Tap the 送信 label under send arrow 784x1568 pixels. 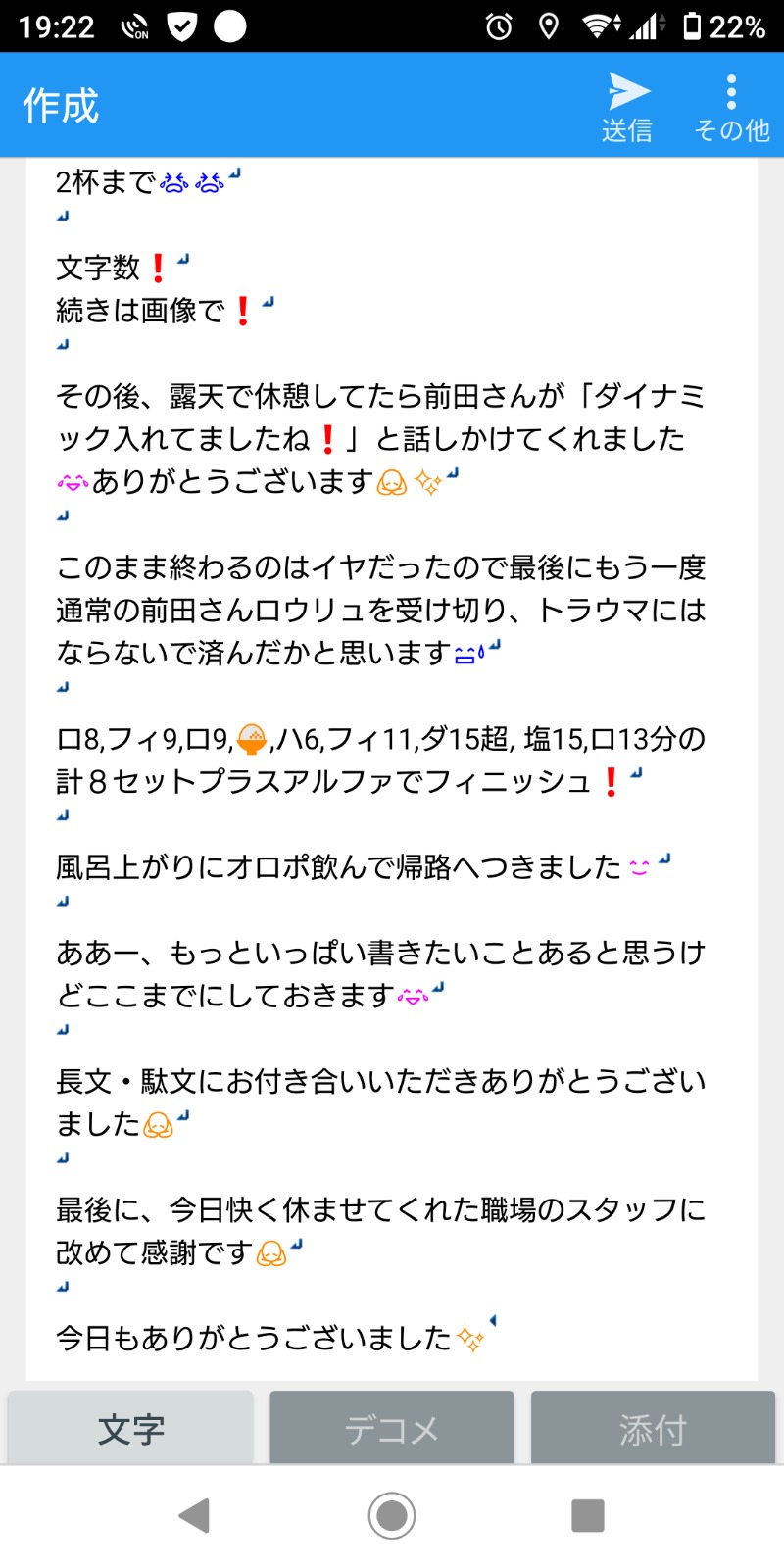pyautogui.click(x=627, y=128)
